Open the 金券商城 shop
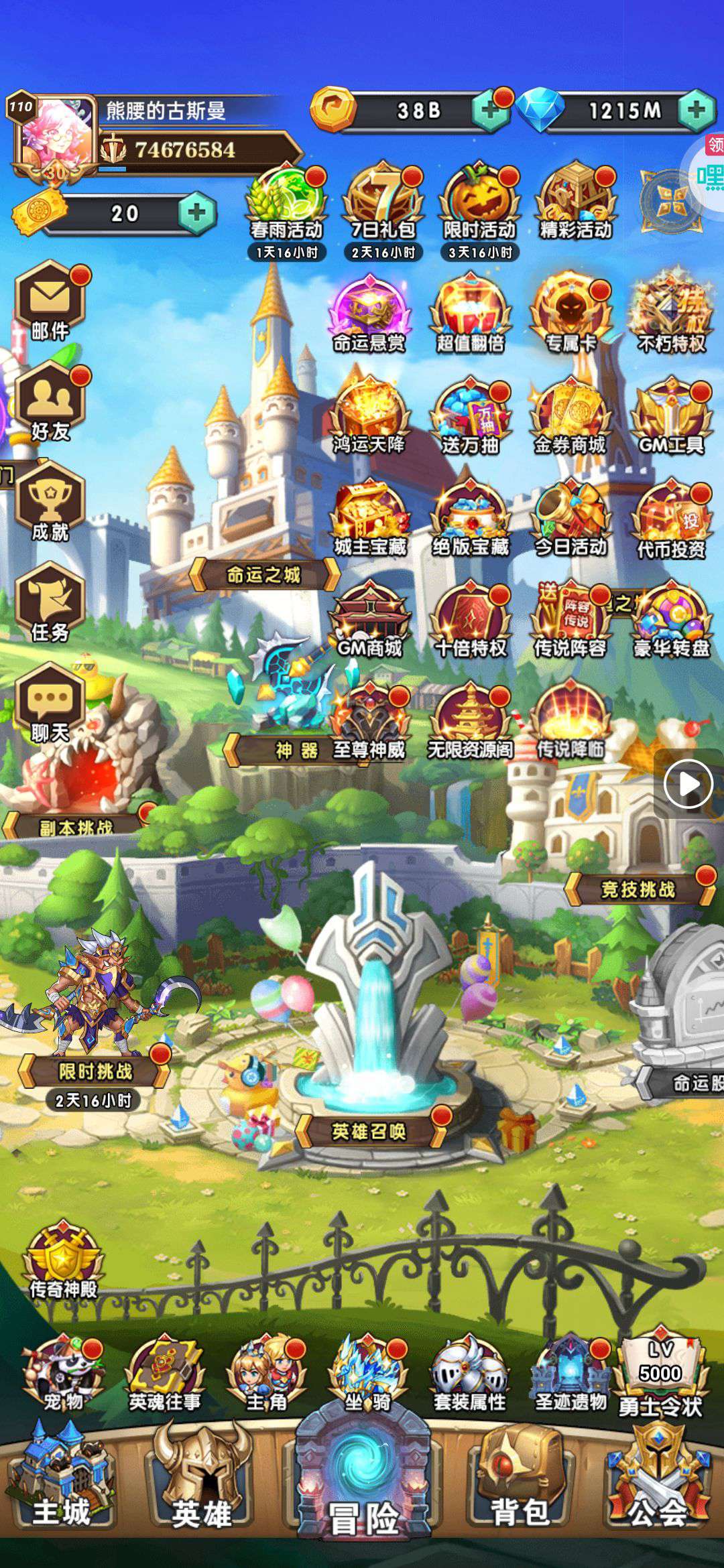The height and width of the screenshot is (1568, 724). 570,419
